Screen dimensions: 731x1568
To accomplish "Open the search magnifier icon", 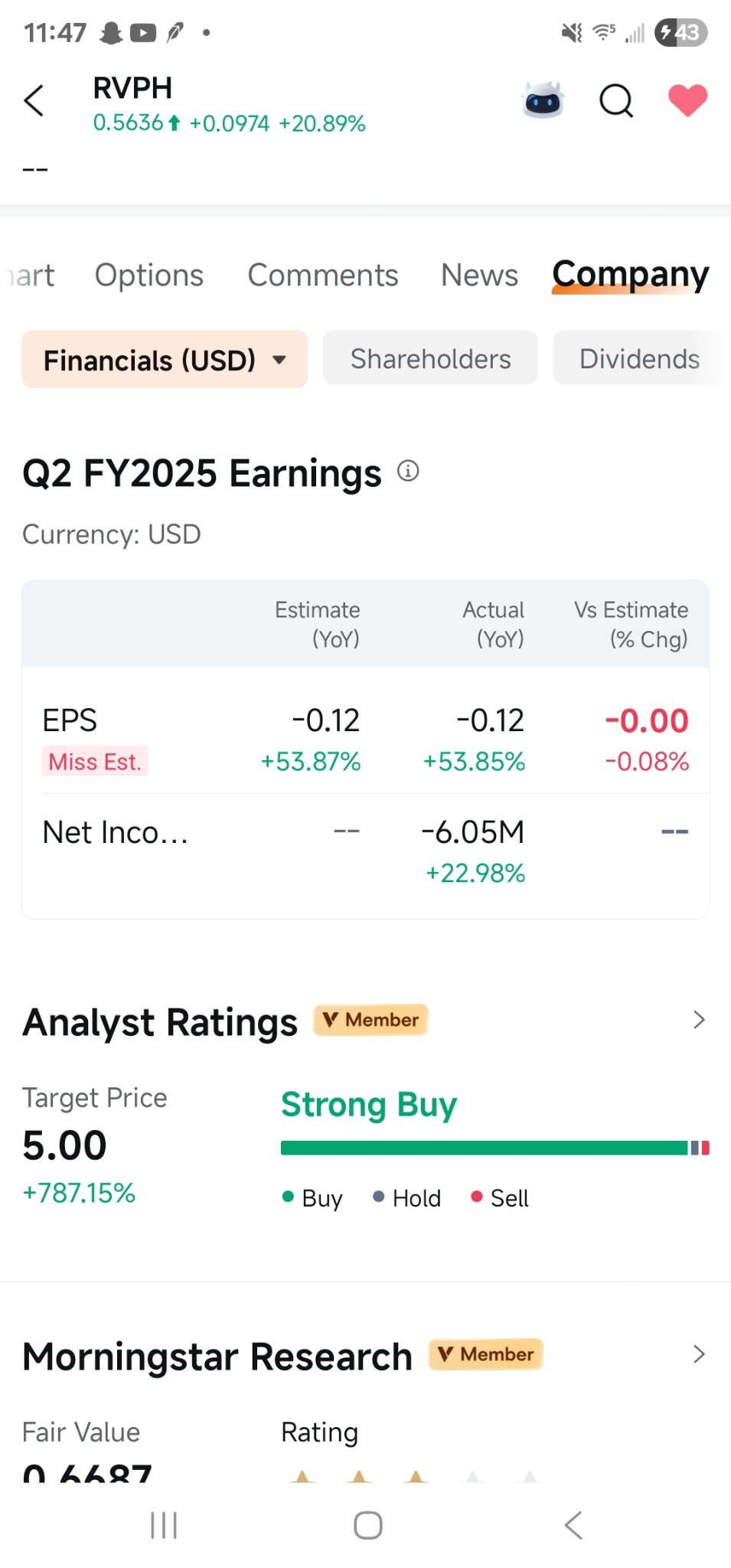I will (616, 100).
